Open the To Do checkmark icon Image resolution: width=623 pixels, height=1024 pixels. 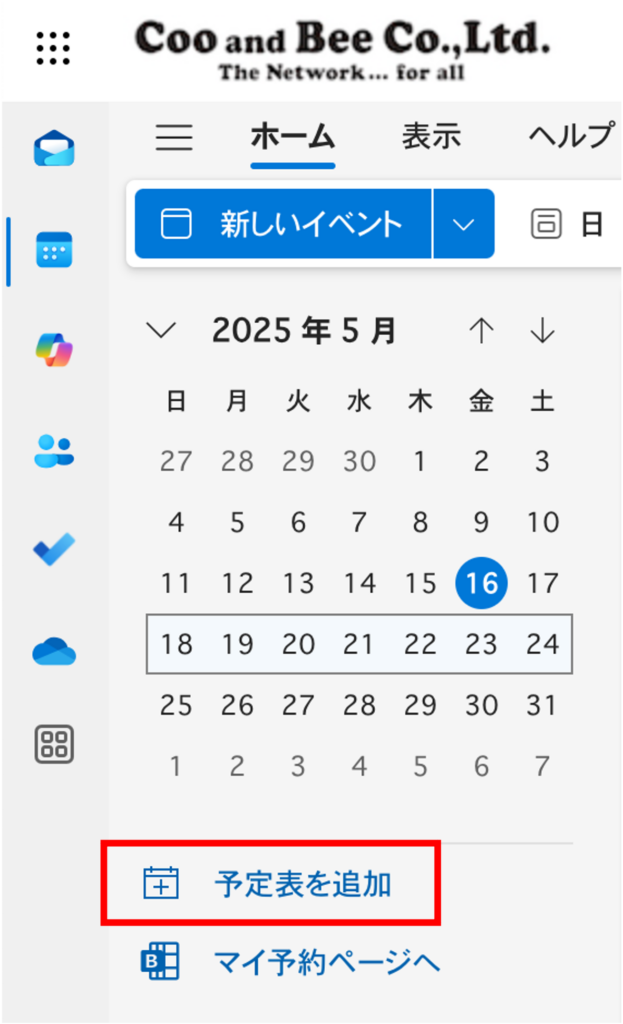click(54, 549)
